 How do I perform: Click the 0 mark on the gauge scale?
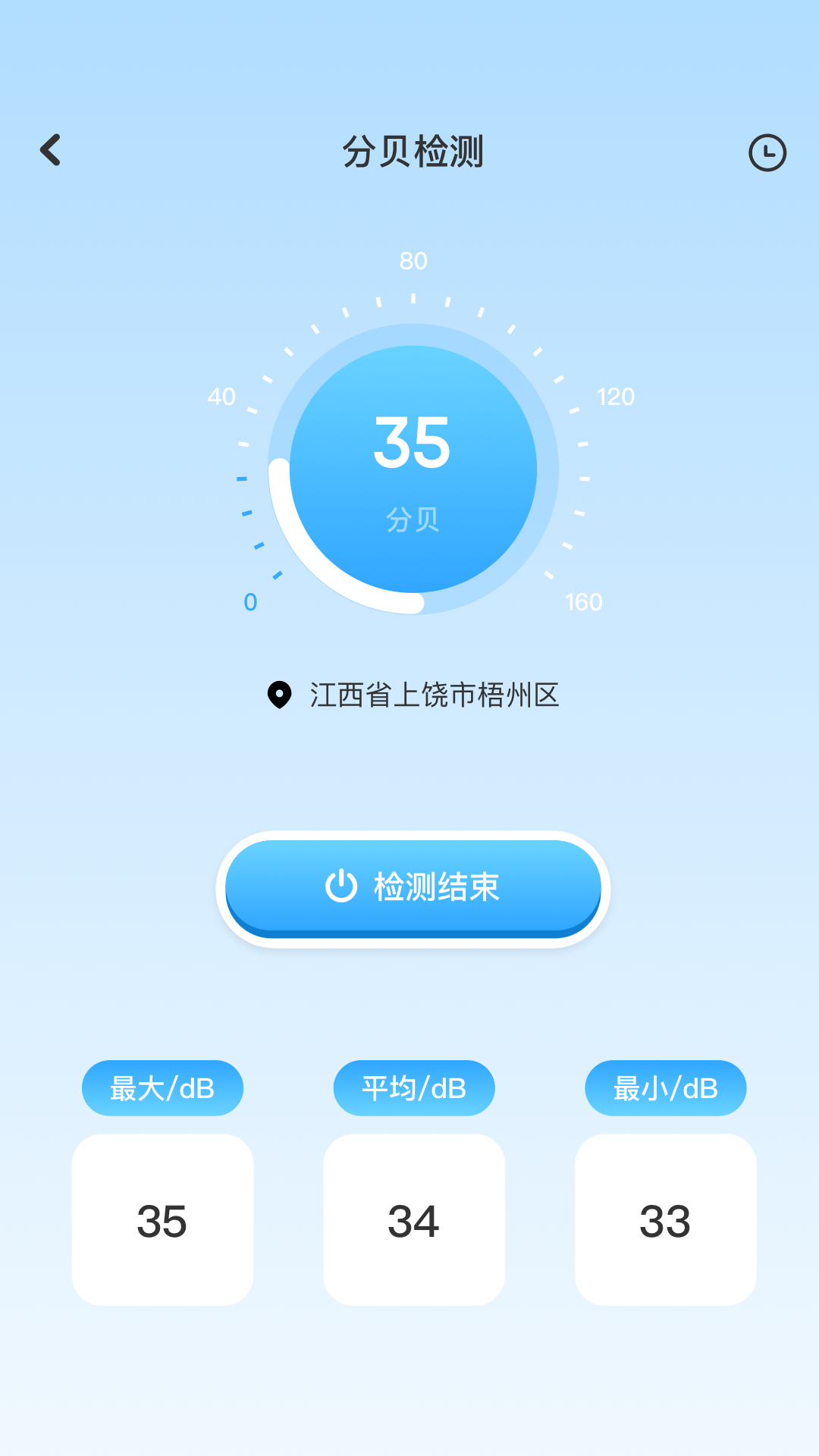(250, 602)
